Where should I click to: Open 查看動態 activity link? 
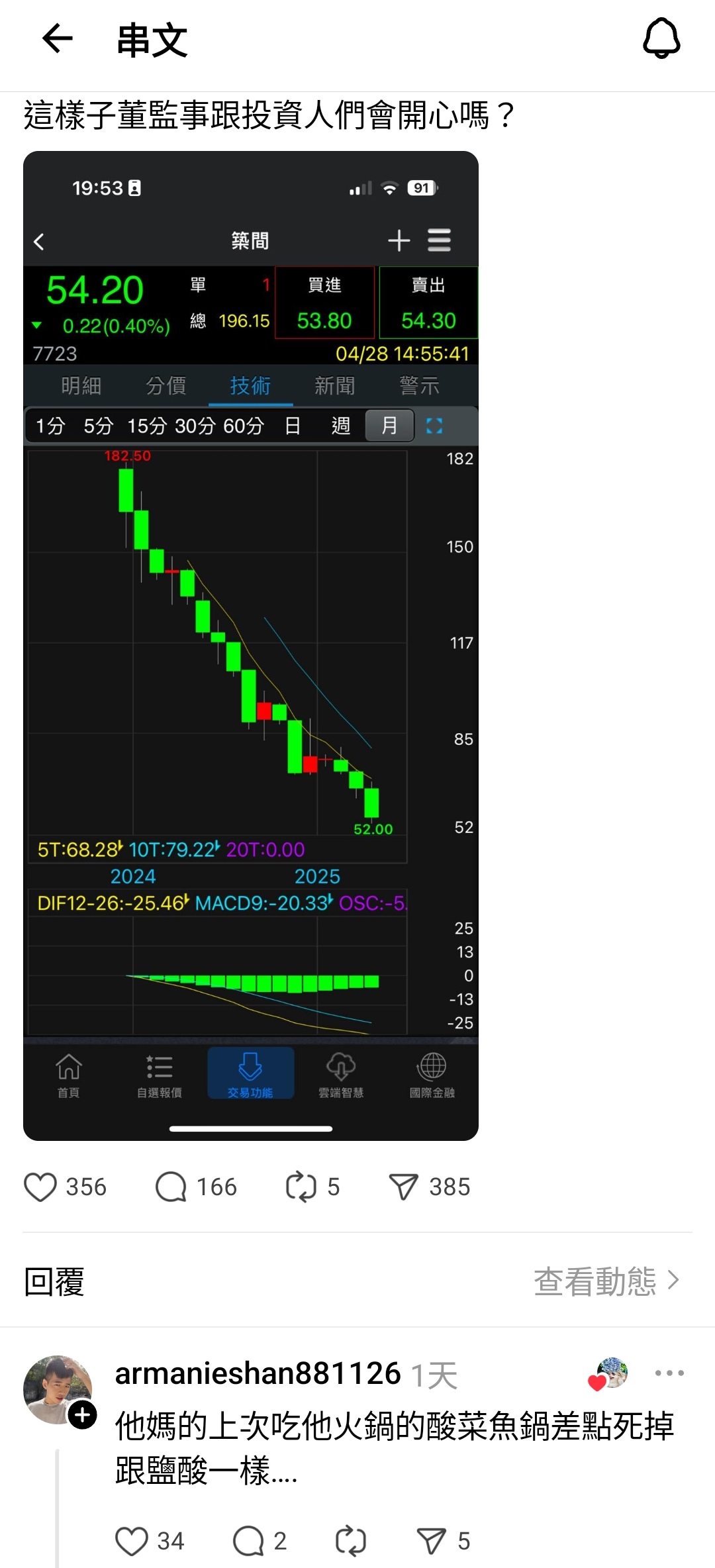606,1281
